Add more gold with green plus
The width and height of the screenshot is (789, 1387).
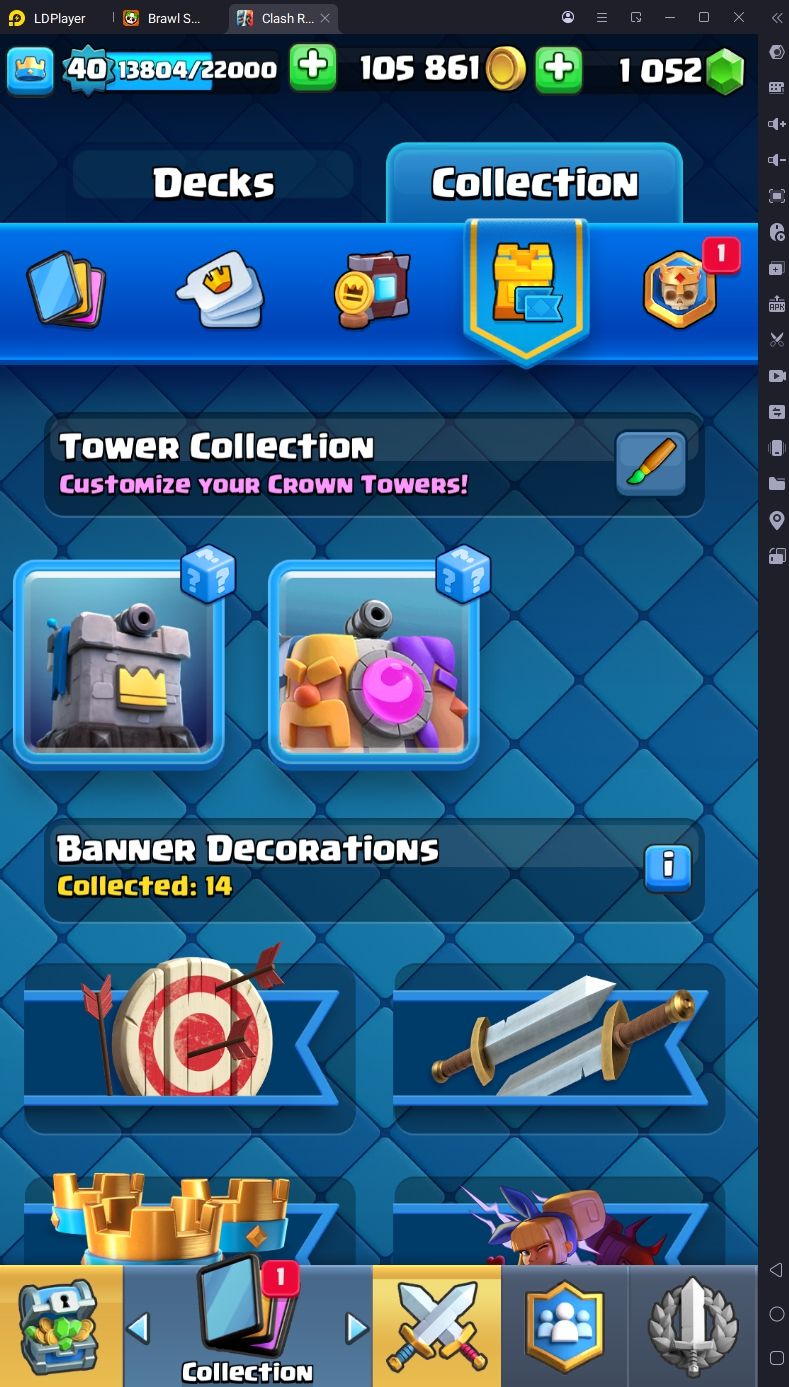(559, 69)
